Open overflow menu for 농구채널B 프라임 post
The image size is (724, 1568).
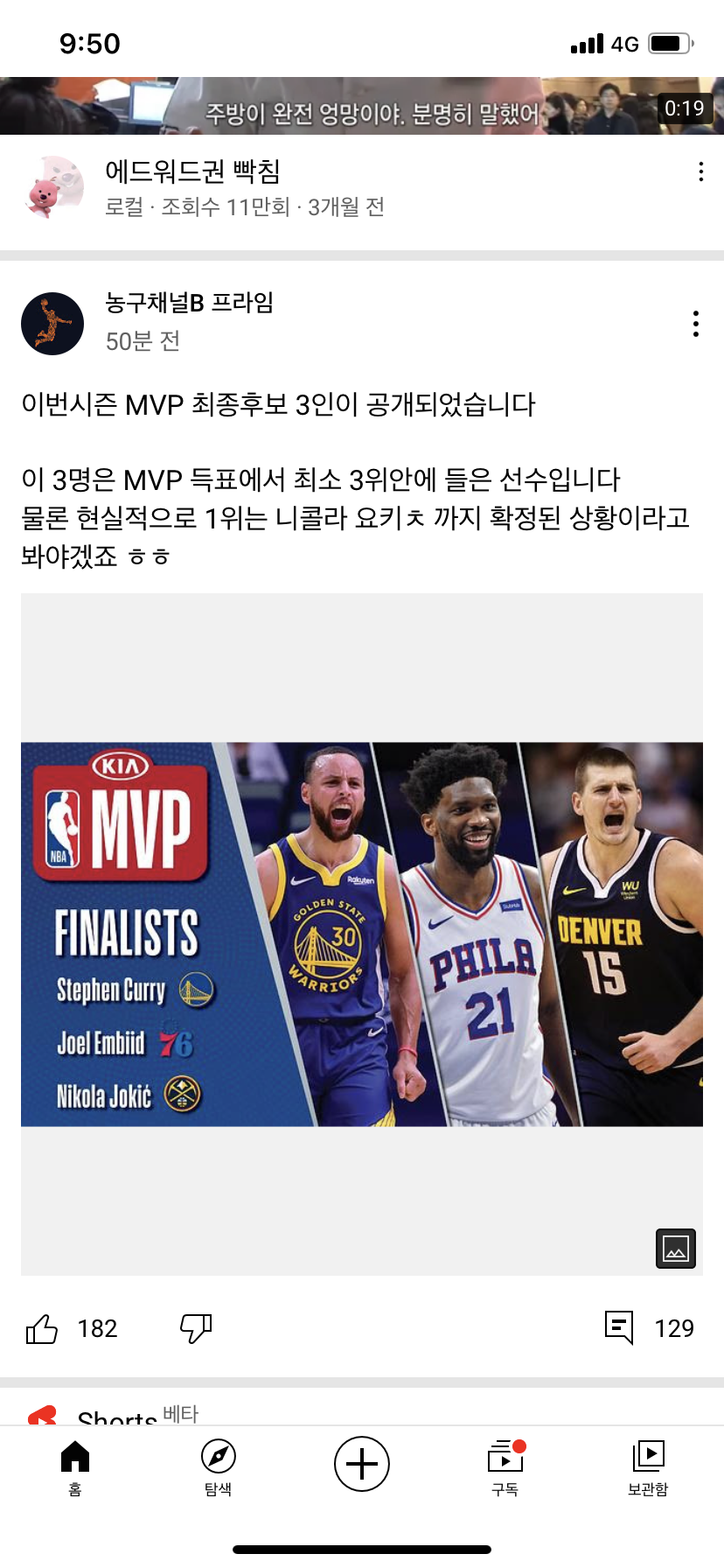coord(695,324)
